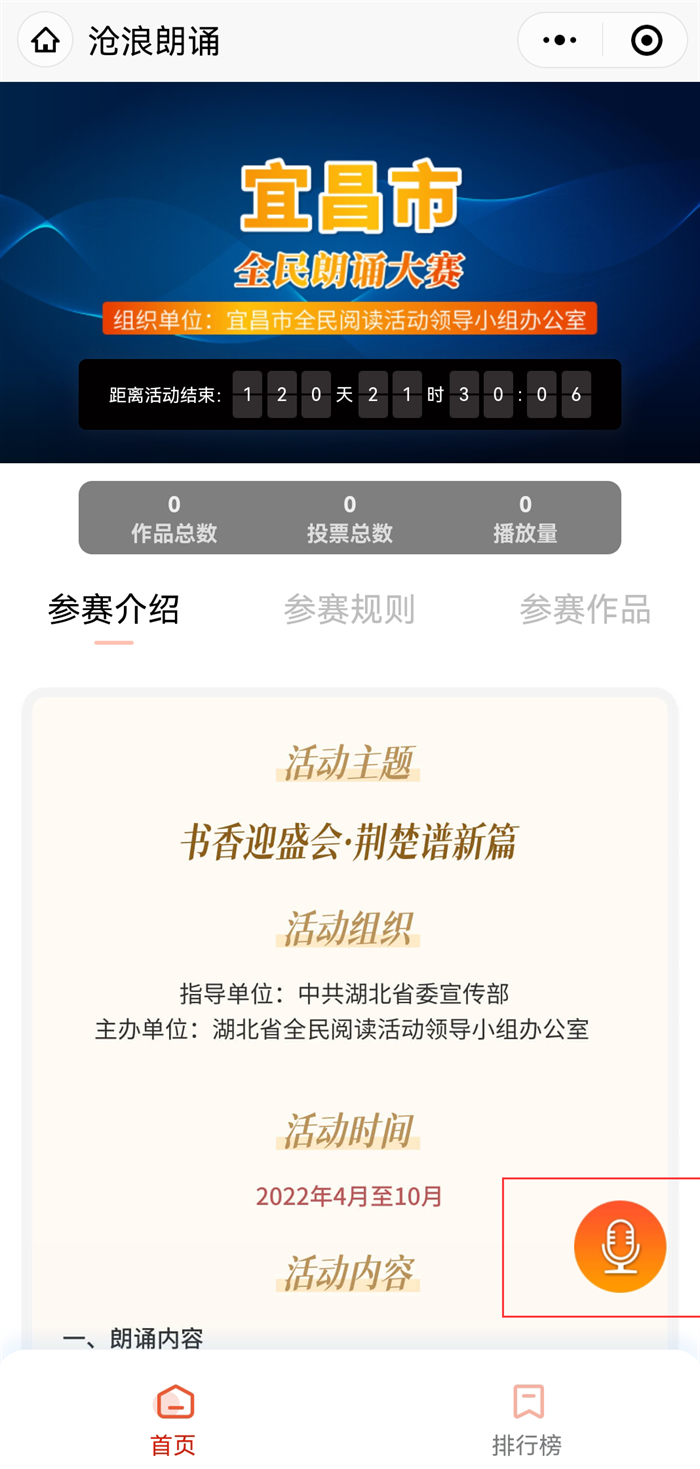
Task: Open the mini program overflow menu
Action: (x=560, y=41)
